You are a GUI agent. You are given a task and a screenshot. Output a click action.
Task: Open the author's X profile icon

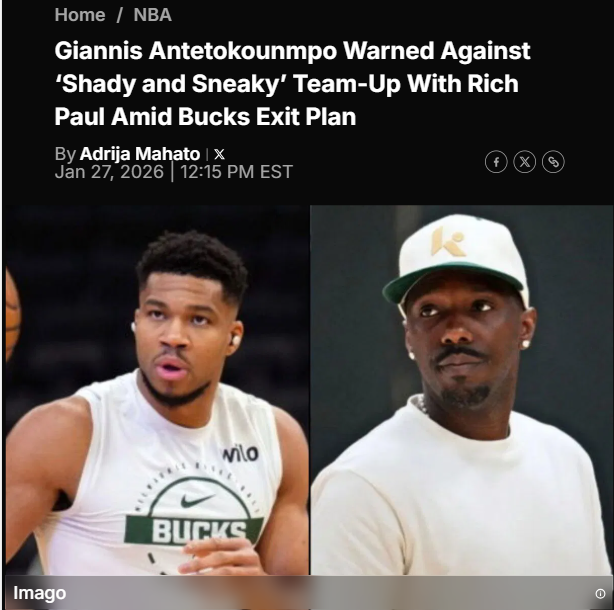click(219, 154)
